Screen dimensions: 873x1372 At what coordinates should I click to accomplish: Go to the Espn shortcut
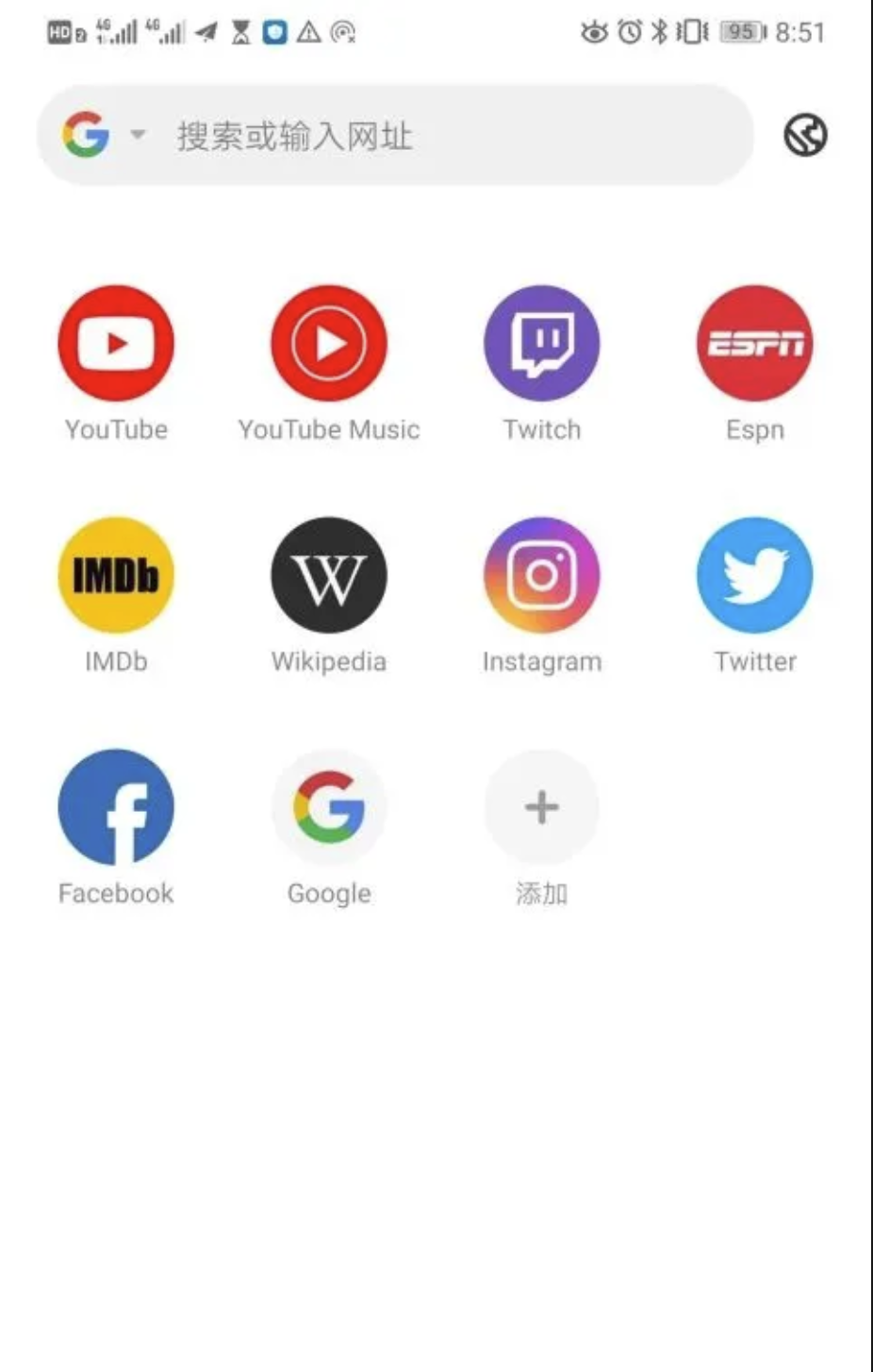[x=754, y=344]
